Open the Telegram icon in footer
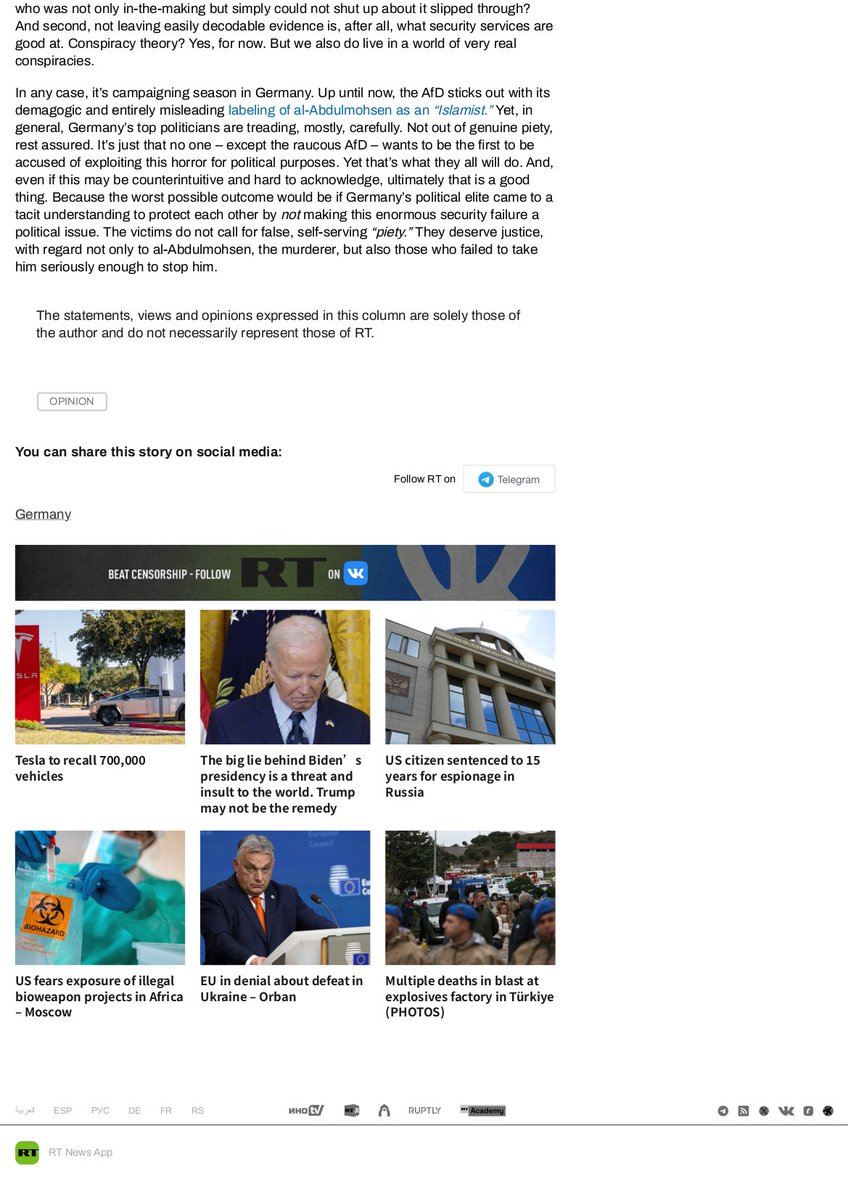The width and height of the screenshot is (848, 1200). pos(723,1111)
